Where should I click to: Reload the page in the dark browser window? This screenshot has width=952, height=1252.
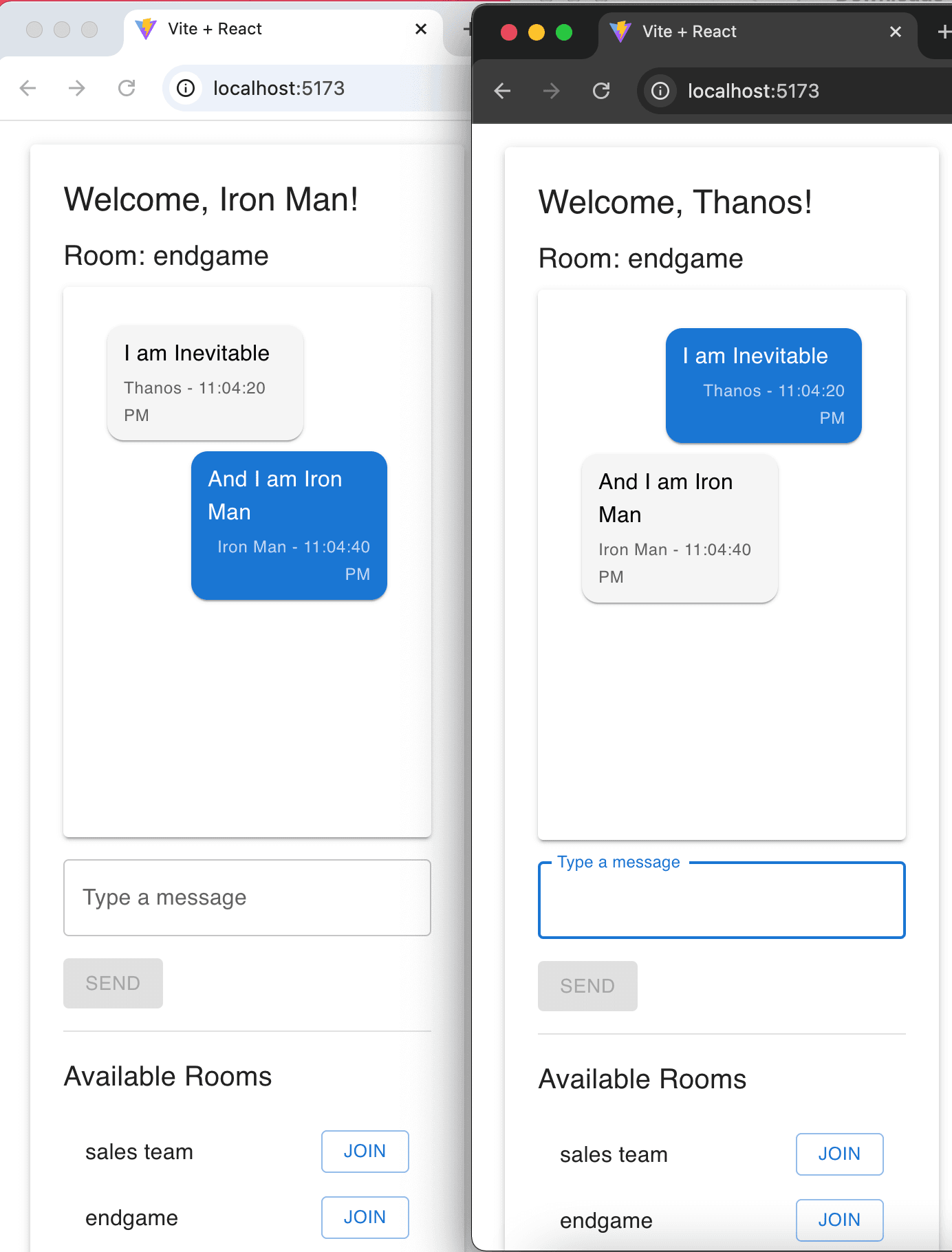tap(601, 91)
